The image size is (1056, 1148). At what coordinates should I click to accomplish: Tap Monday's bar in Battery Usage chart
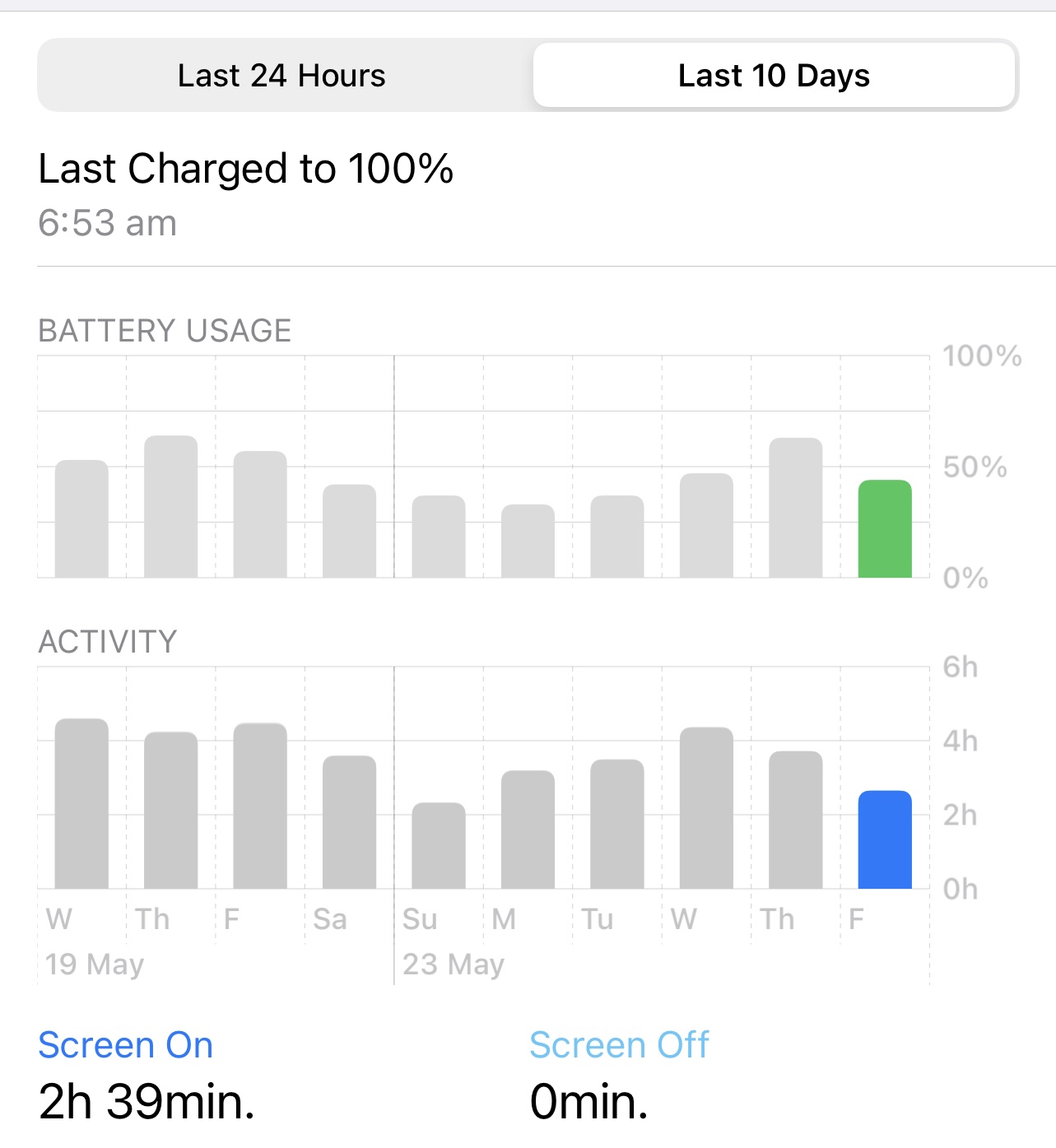coord(528,541)
